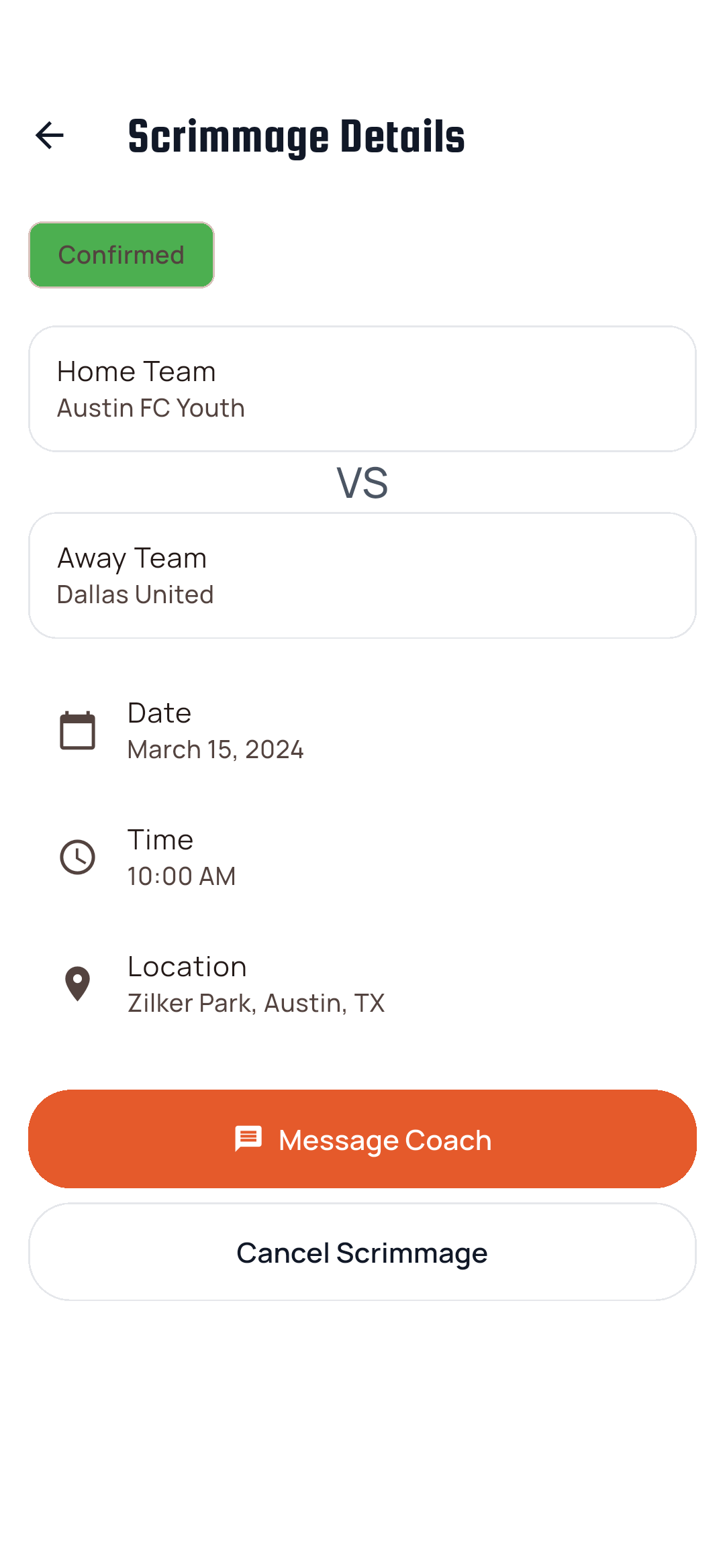
Task: Go back using the arrow icon
Action: click(50, 136)
